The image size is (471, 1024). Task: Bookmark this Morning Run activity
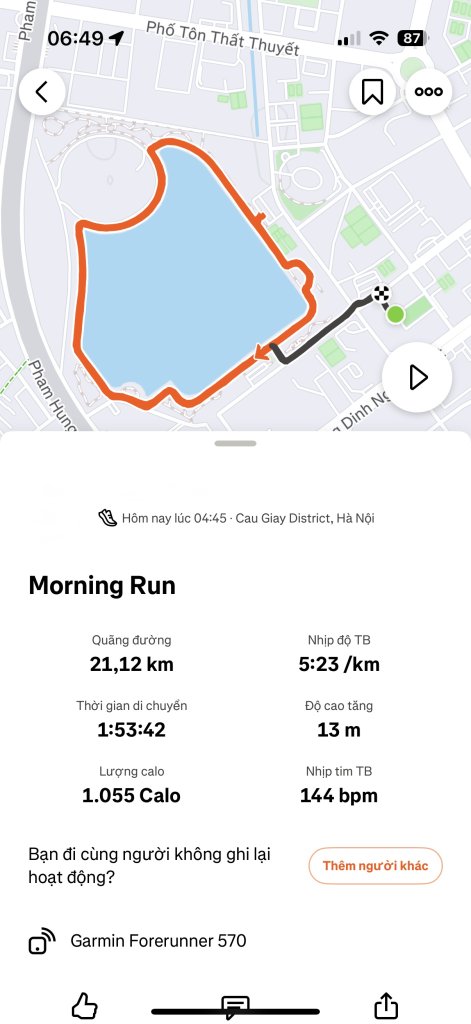click(372, 92)
